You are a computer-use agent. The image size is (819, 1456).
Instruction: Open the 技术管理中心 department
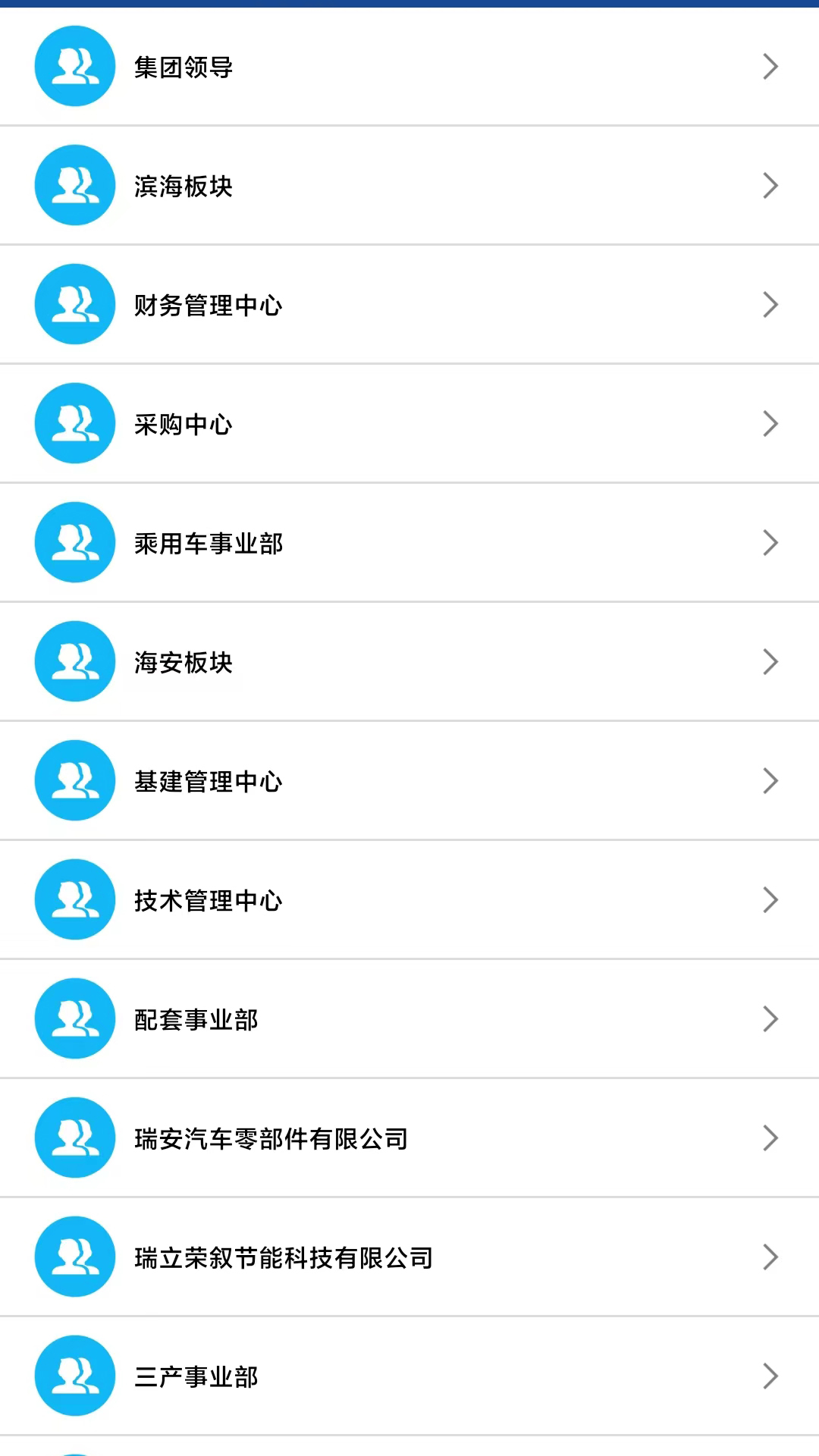409,899
